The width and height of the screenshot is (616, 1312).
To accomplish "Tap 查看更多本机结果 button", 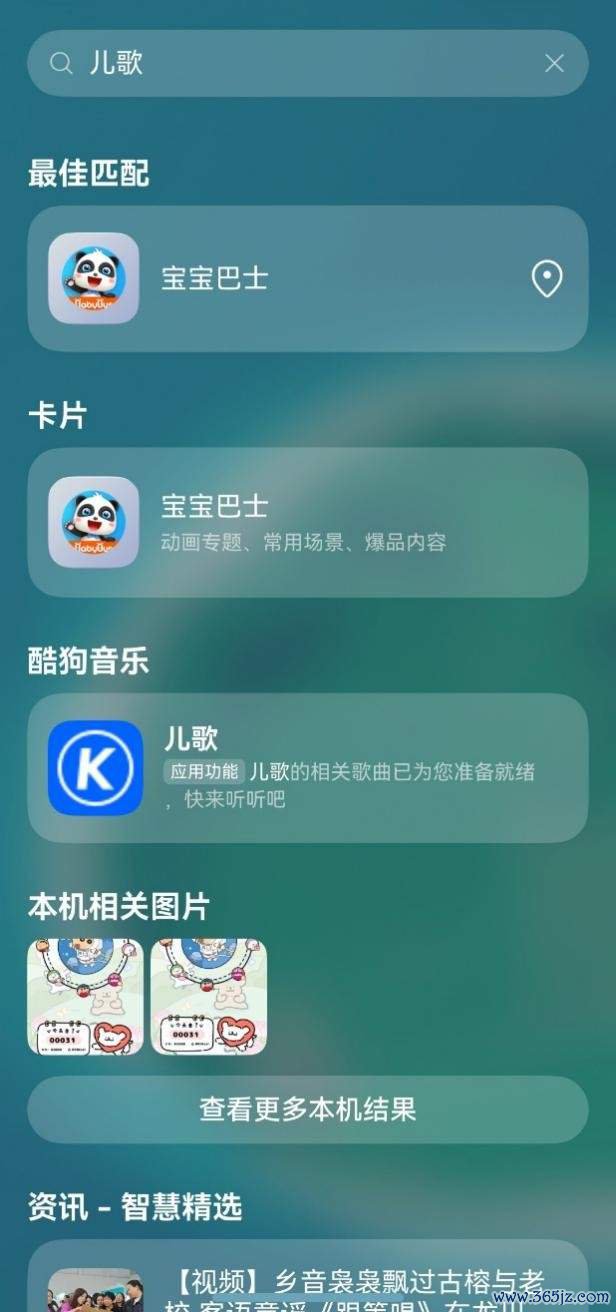I will point(307,1109).
